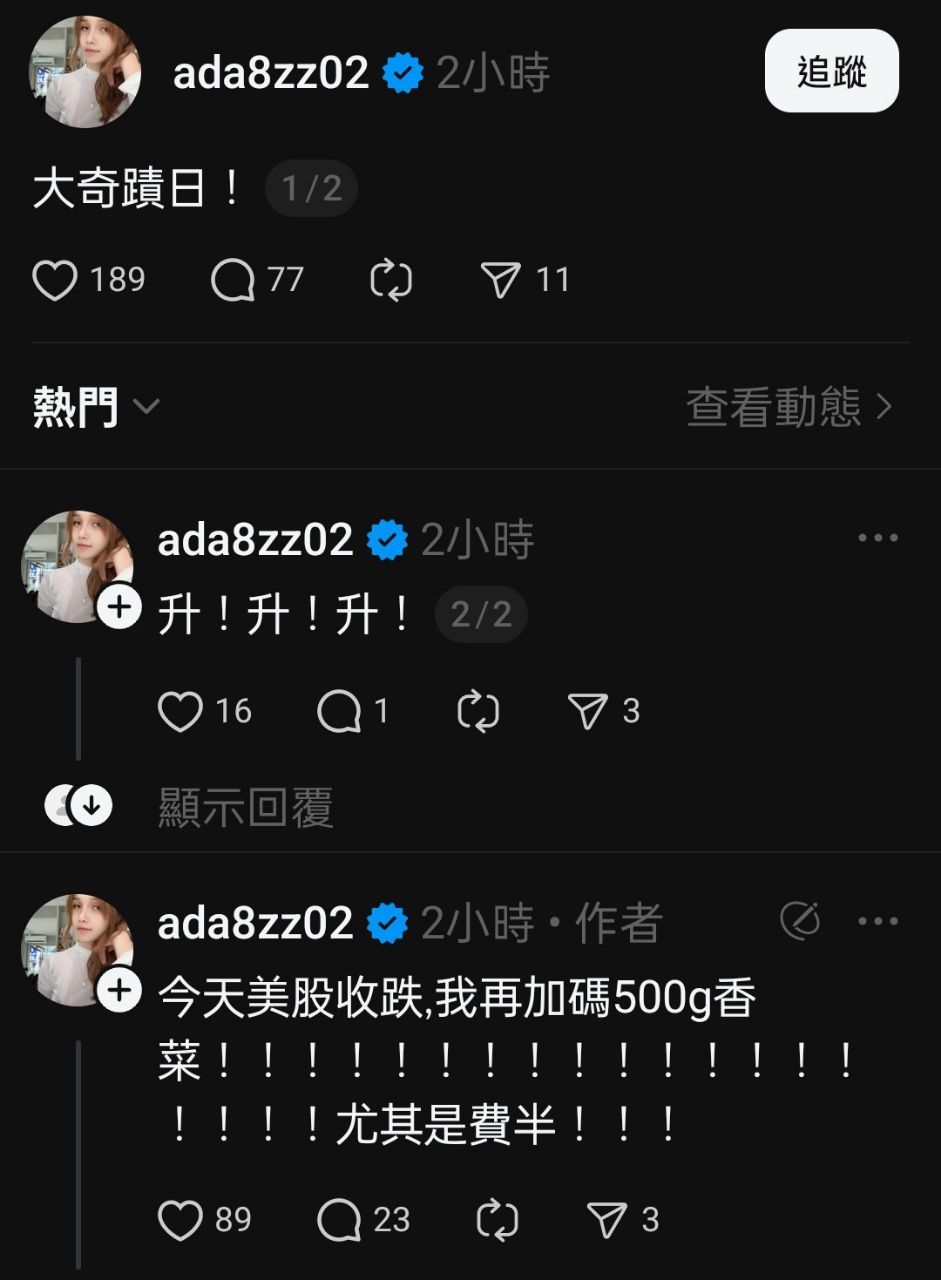The width and height of the screenshot is (941, 1280).
Task: Open ada8zz02 profile picture at top
Action: coord(85,72)
